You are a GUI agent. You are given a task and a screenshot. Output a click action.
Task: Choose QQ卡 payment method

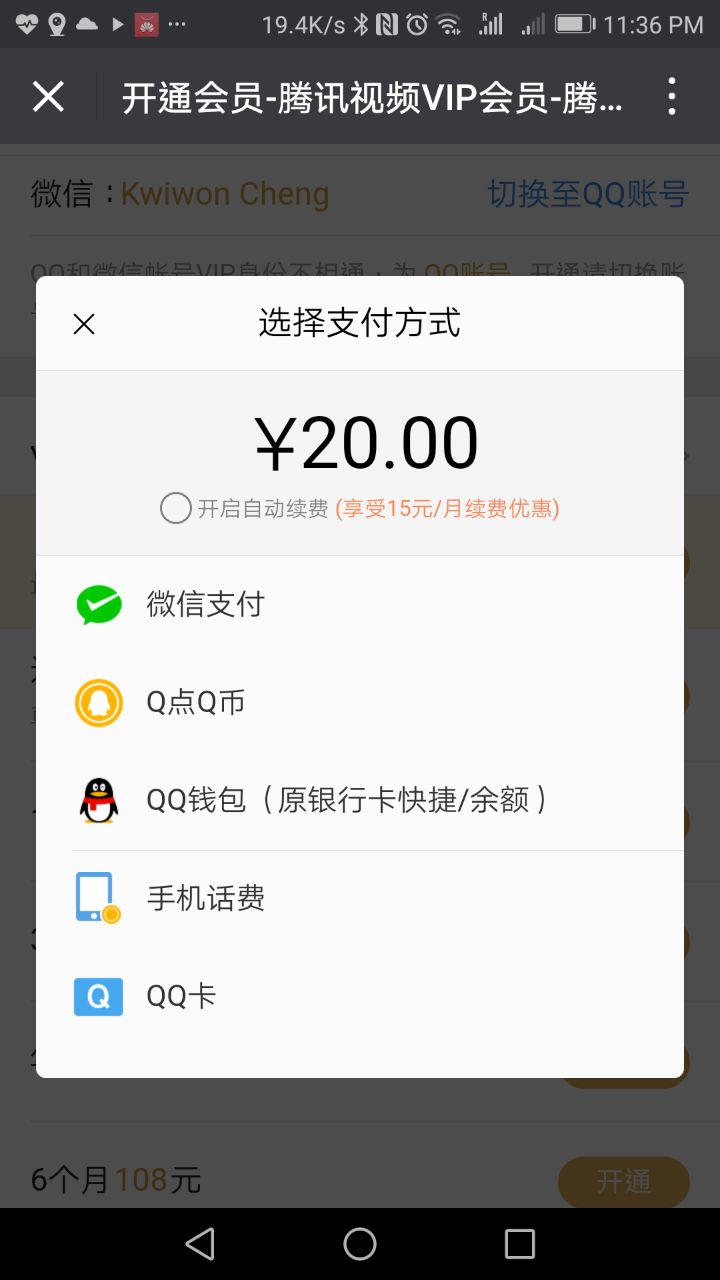coord(360,996)
